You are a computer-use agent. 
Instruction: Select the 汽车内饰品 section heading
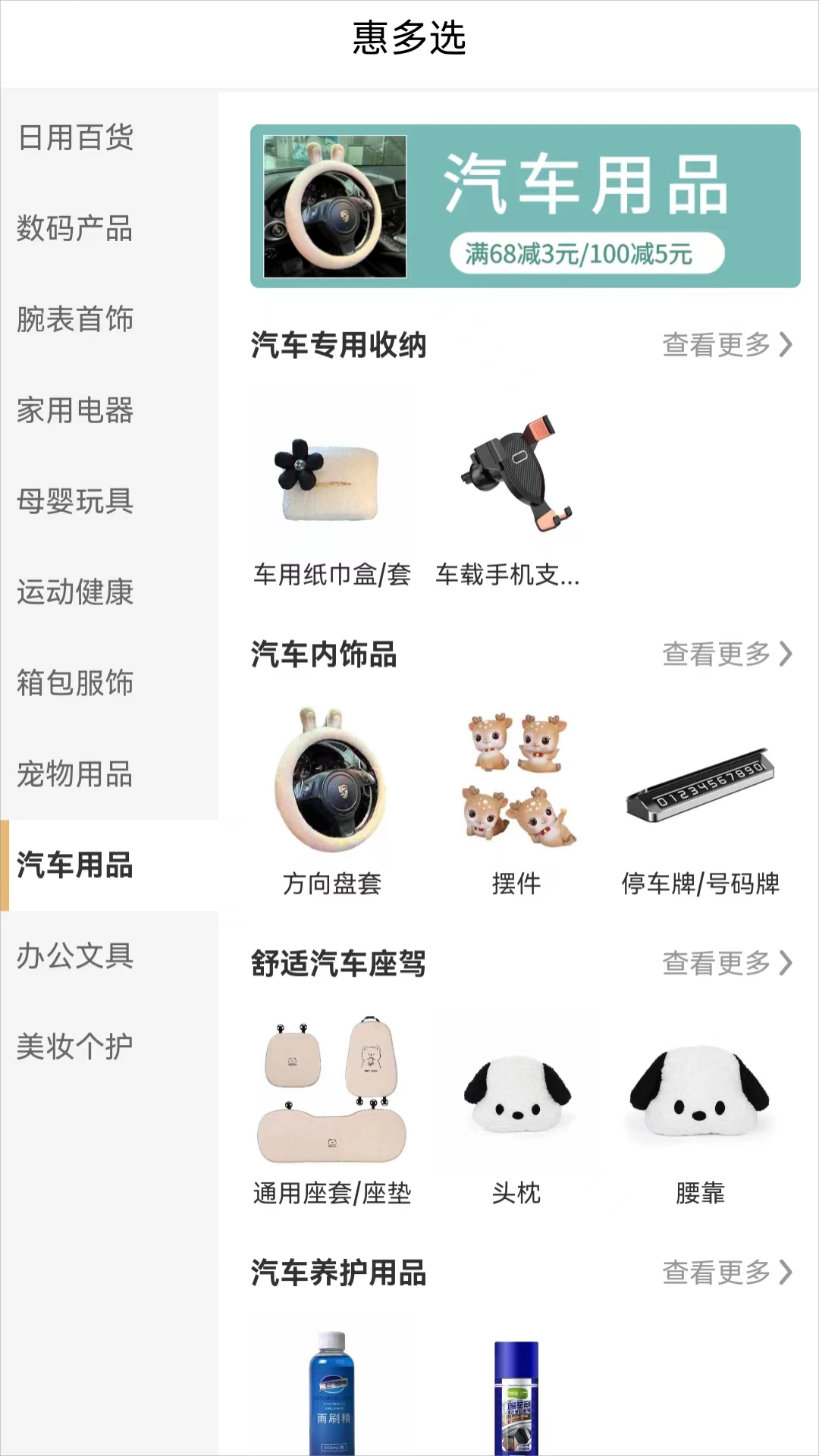(x=326, y=655)
